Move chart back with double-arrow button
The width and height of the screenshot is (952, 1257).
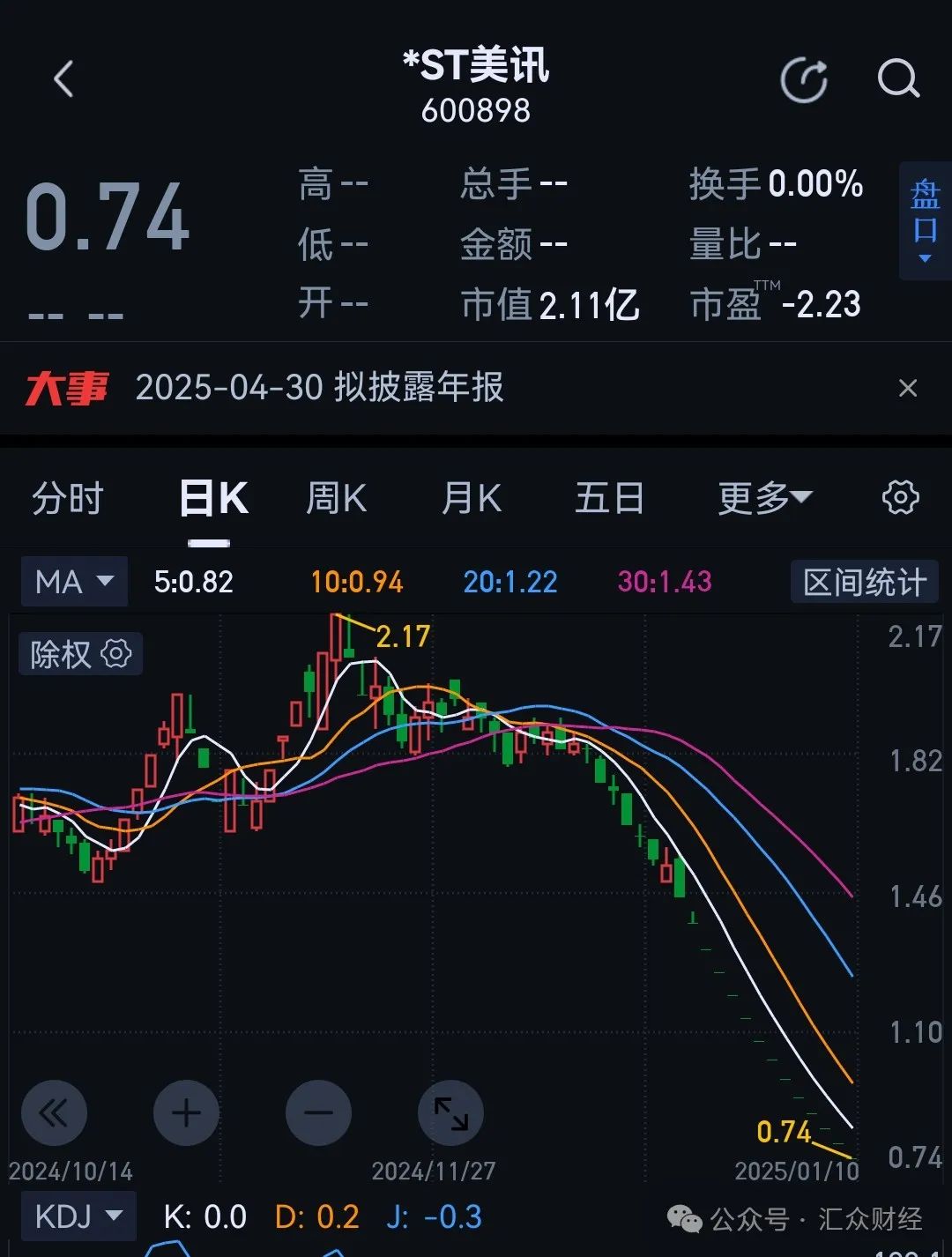coord(54,1113)
